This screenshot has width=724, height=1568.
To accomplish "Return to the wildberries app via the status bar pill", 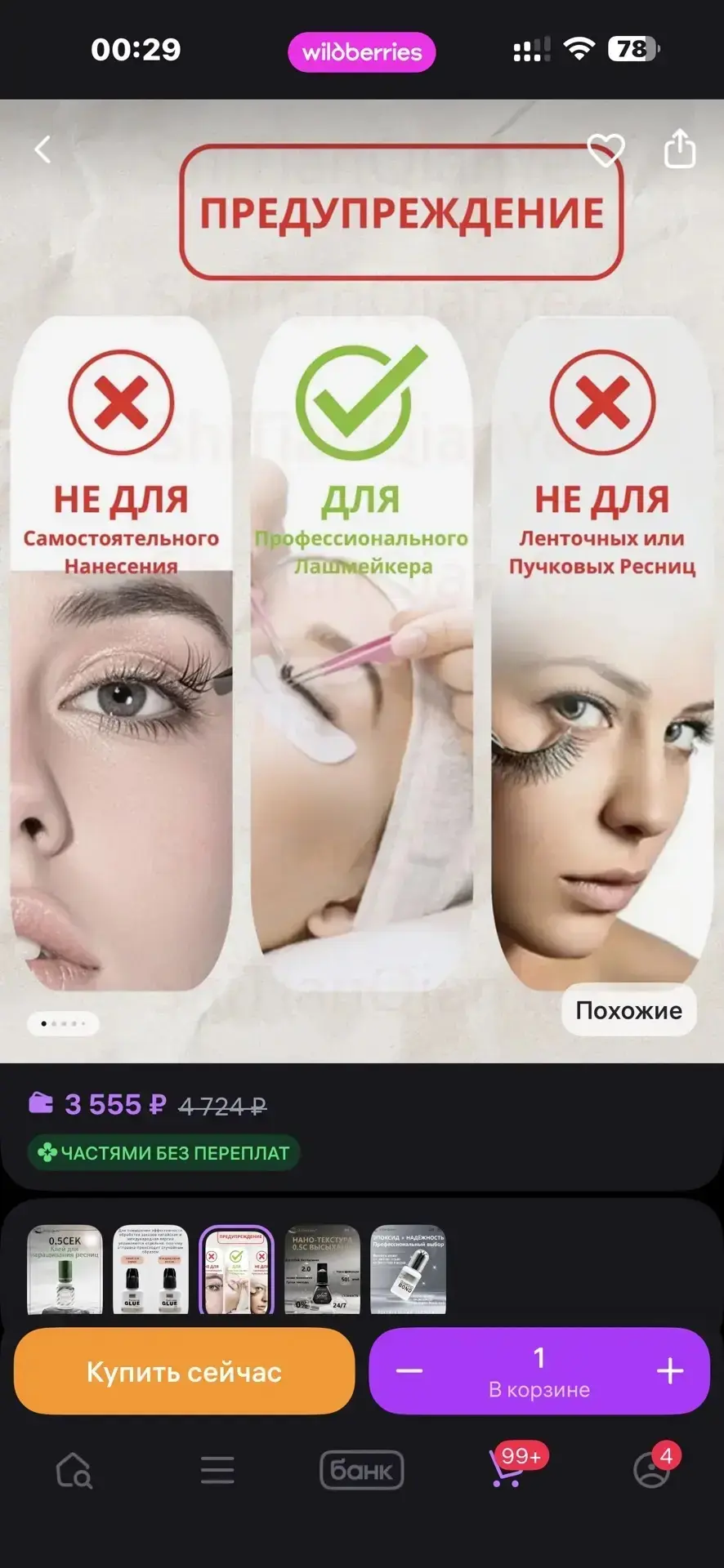I will click(361, 51).
